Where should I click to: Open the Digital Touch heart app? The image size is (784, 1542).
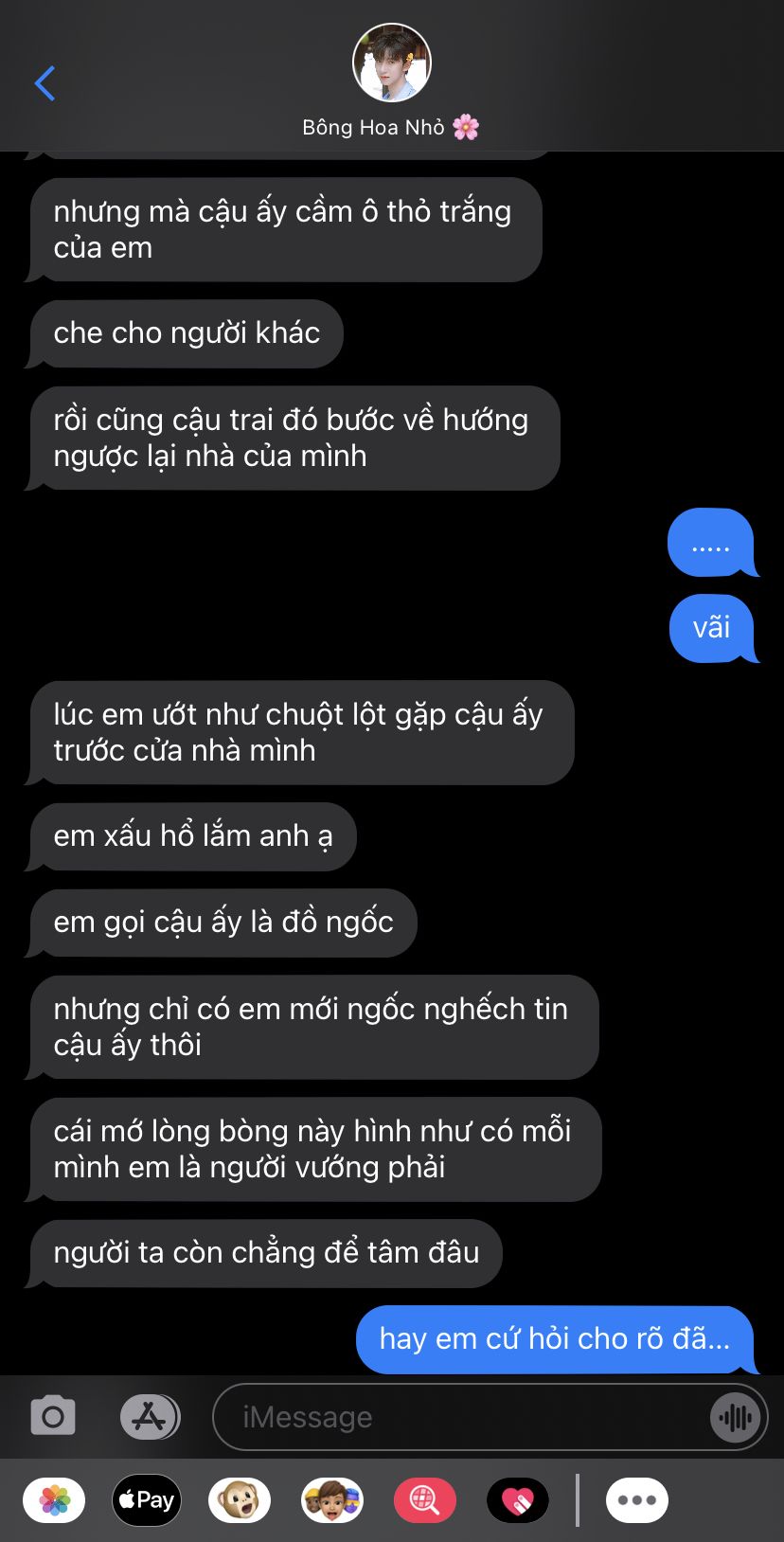[517, 1500]
